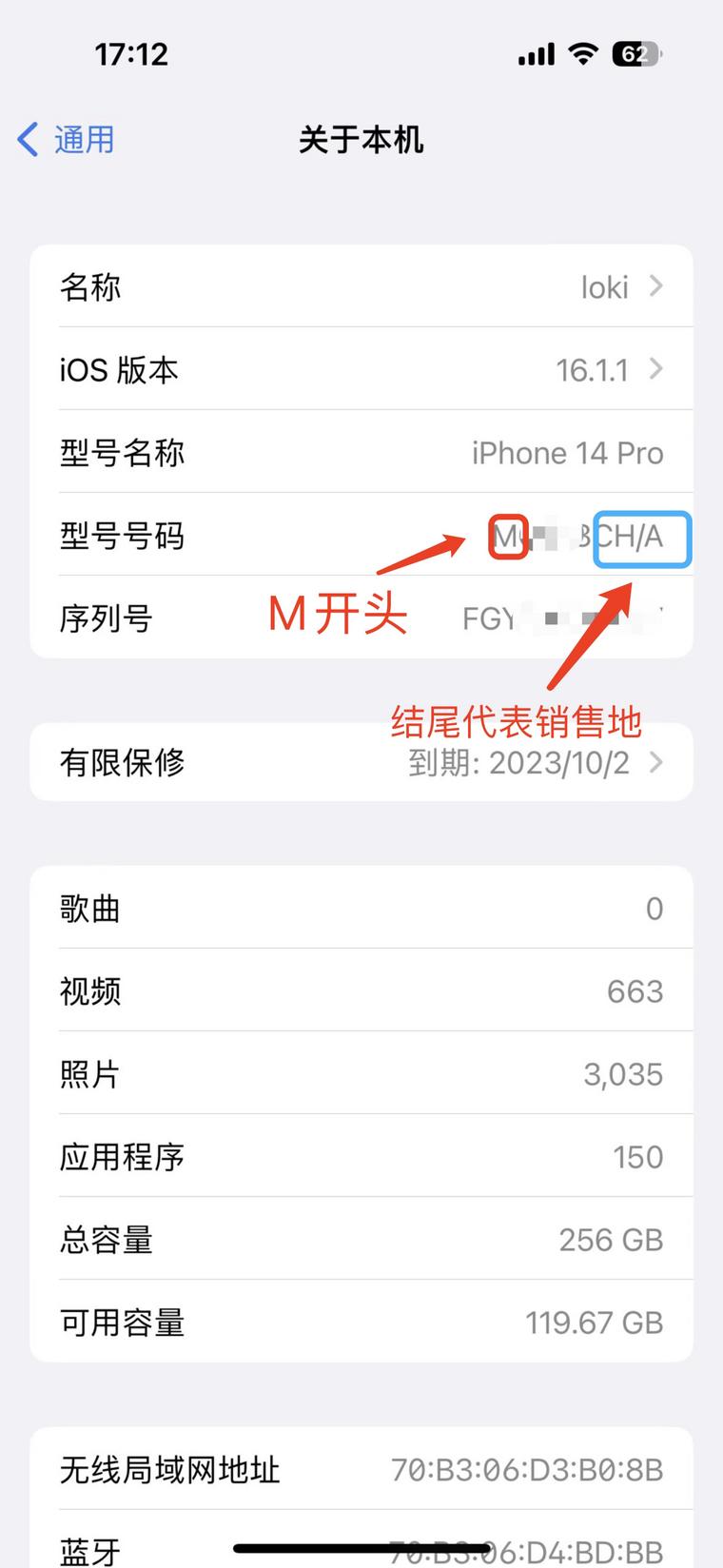The image size is (723, 1568).
Task: Tap the 17:12 time in status bar
Action: coord(132,54)
